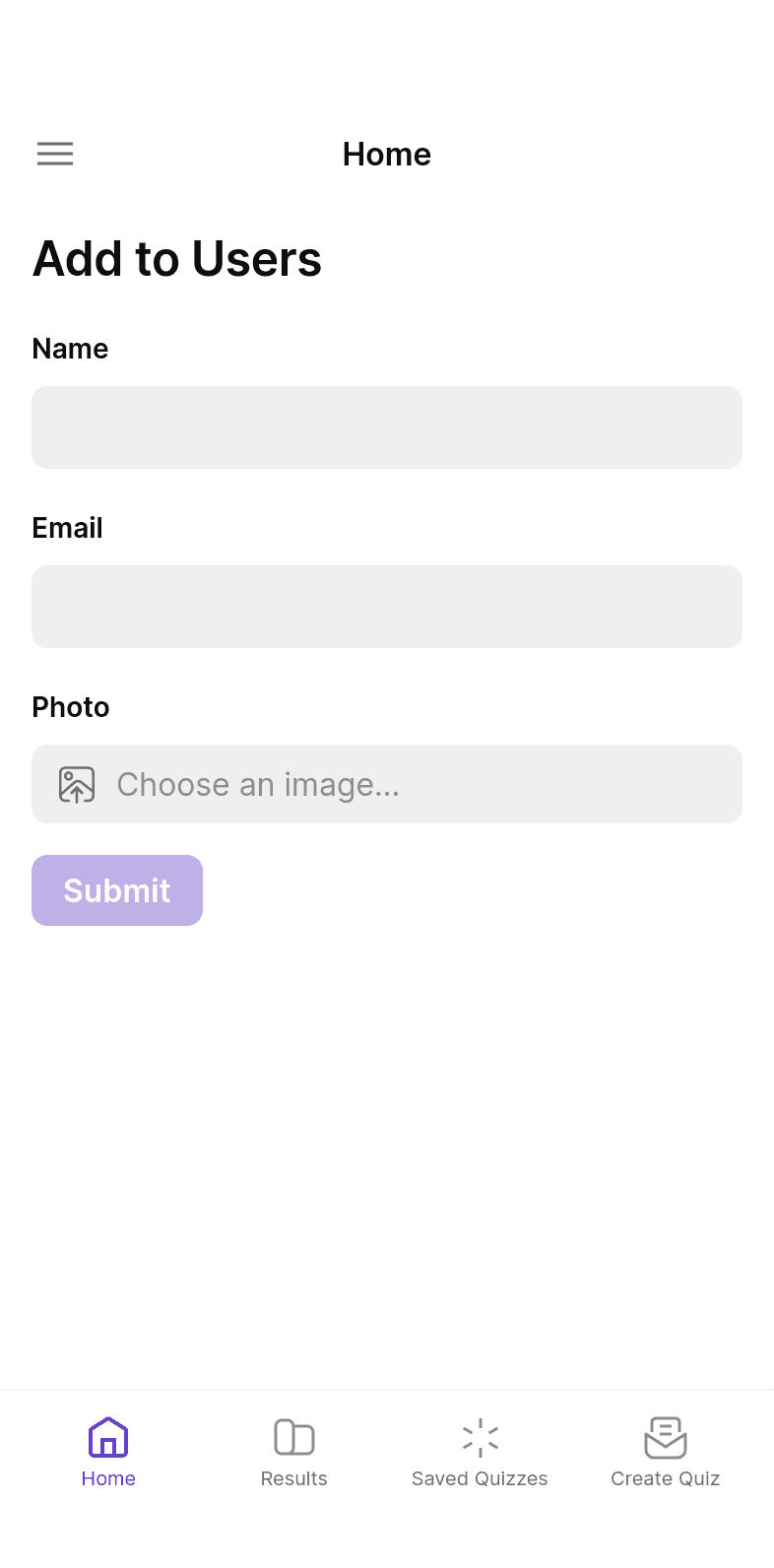
Task: Submit the Add to Users form
Action: [117, 890]
